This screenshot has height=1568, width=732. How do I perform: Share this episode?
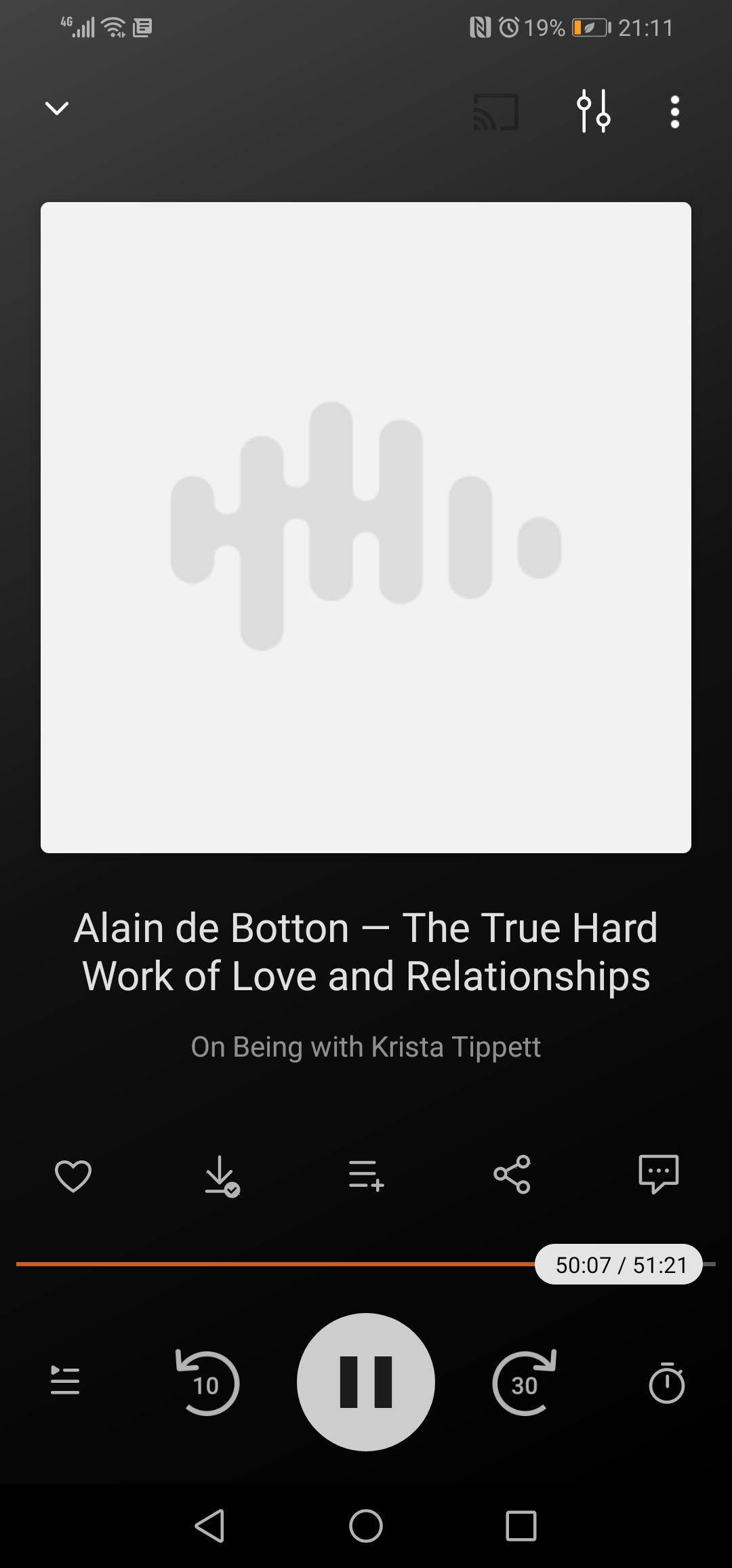(x=512, y=1175)
